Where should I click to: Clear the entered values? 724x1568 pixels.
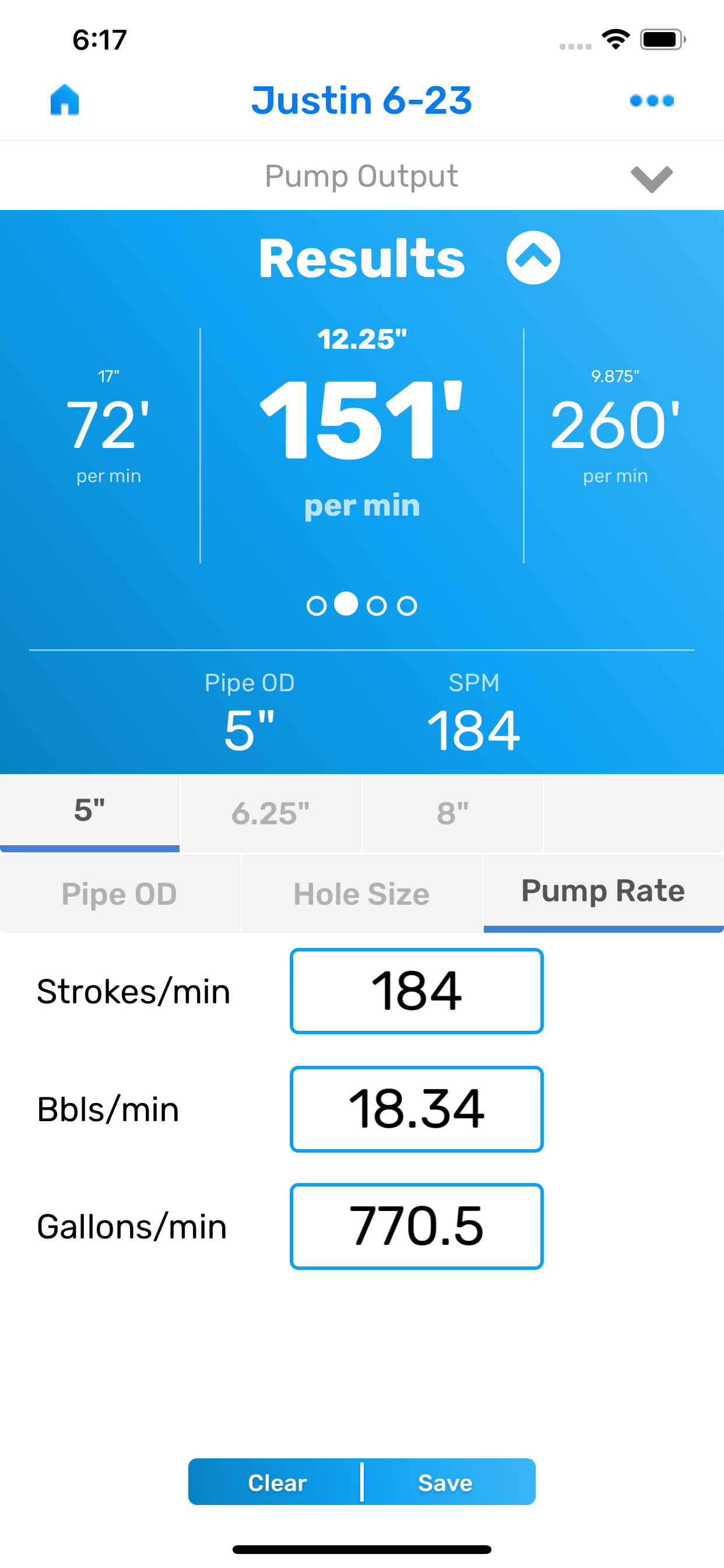tap(277, 1482)
